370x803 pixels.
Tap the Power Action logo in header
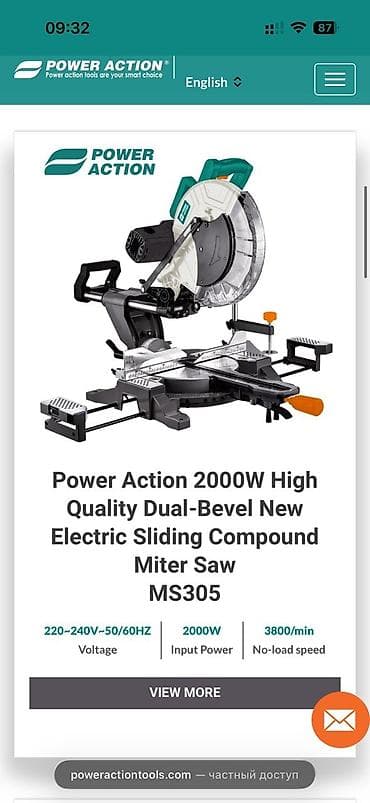point(91,69)
